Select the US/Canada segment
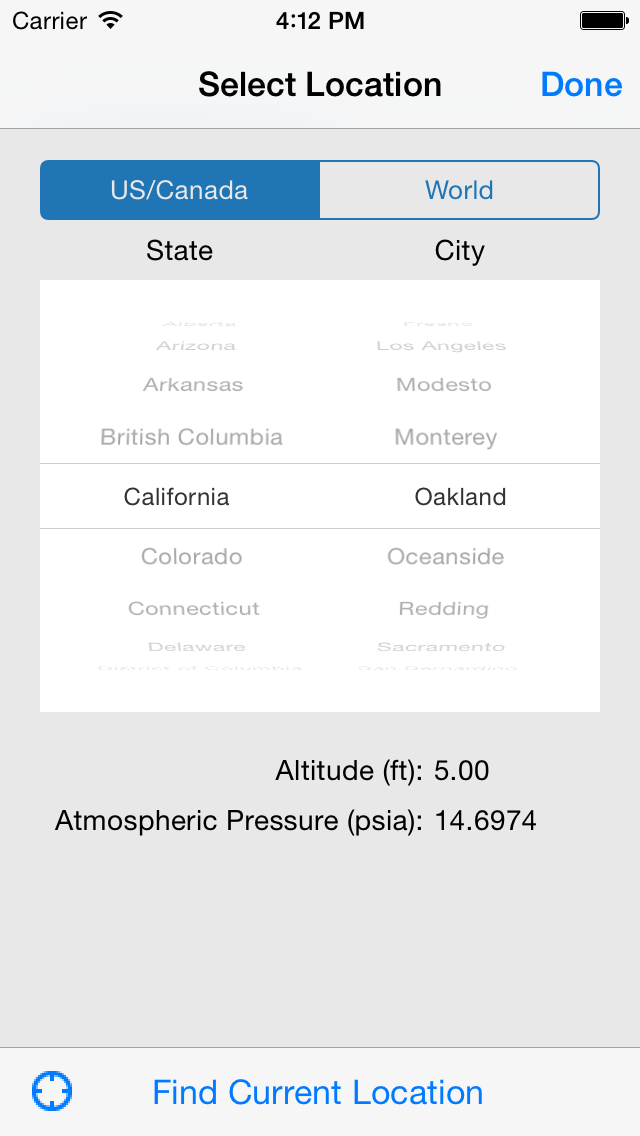 (x=180, y=190)
